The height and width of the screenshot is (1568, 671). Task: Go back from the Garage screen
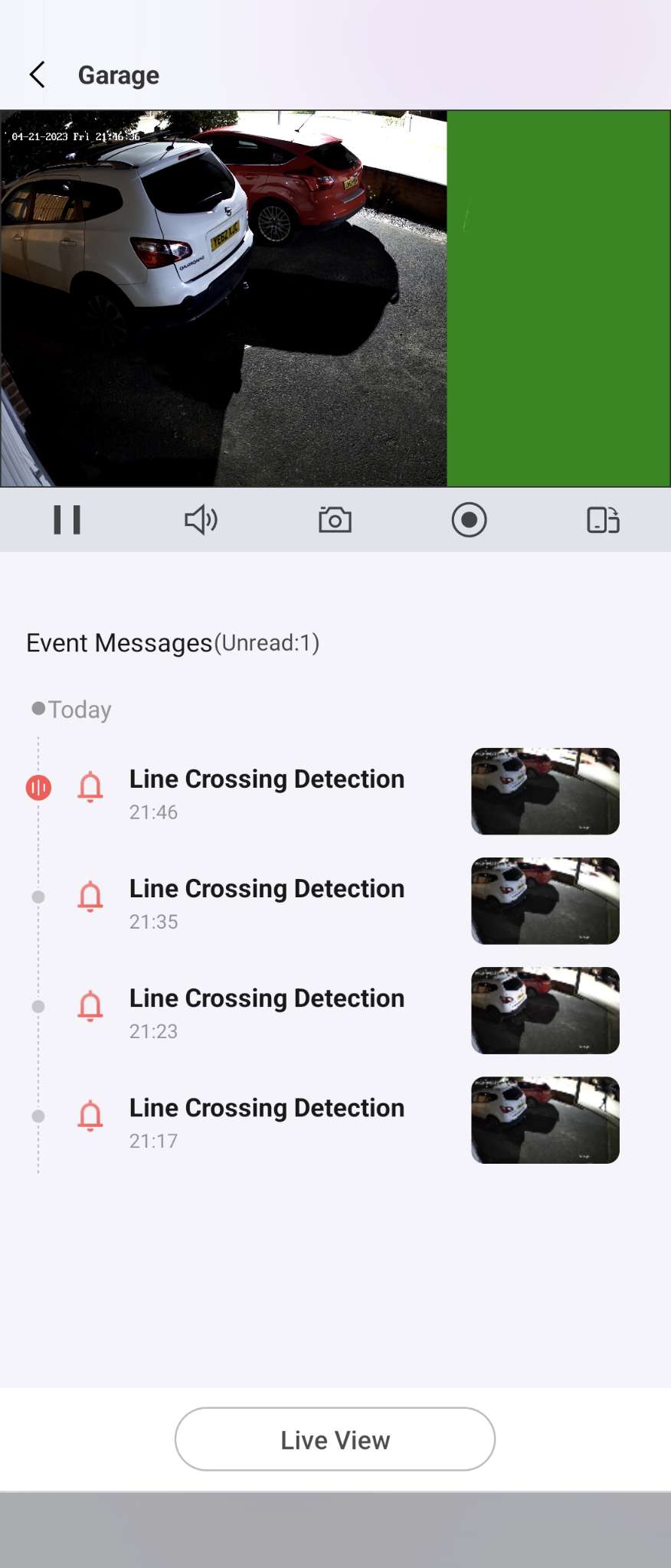point(38,75)
